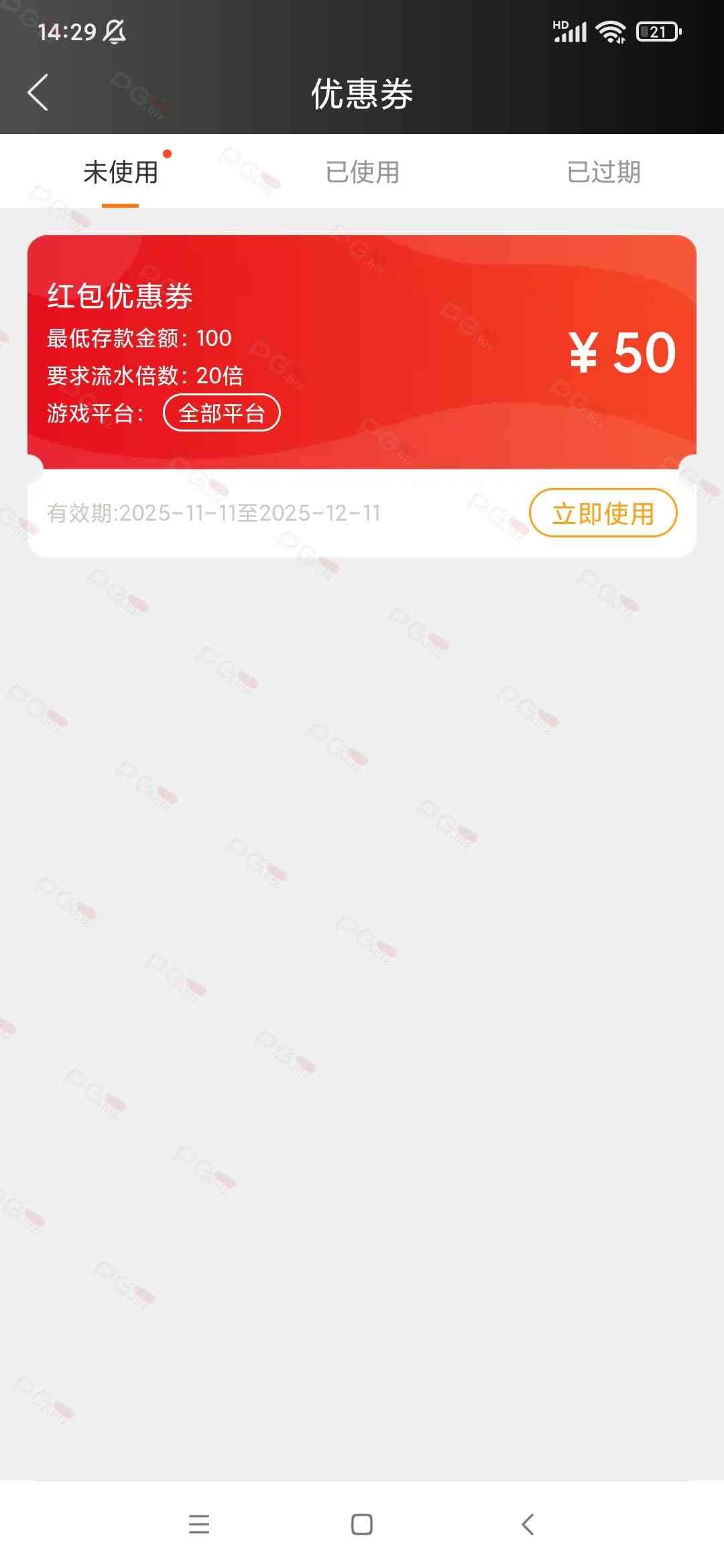Switch to the 已使用 tab
This screenshot has height=1568, width=724.
click(x=362, y=172)
